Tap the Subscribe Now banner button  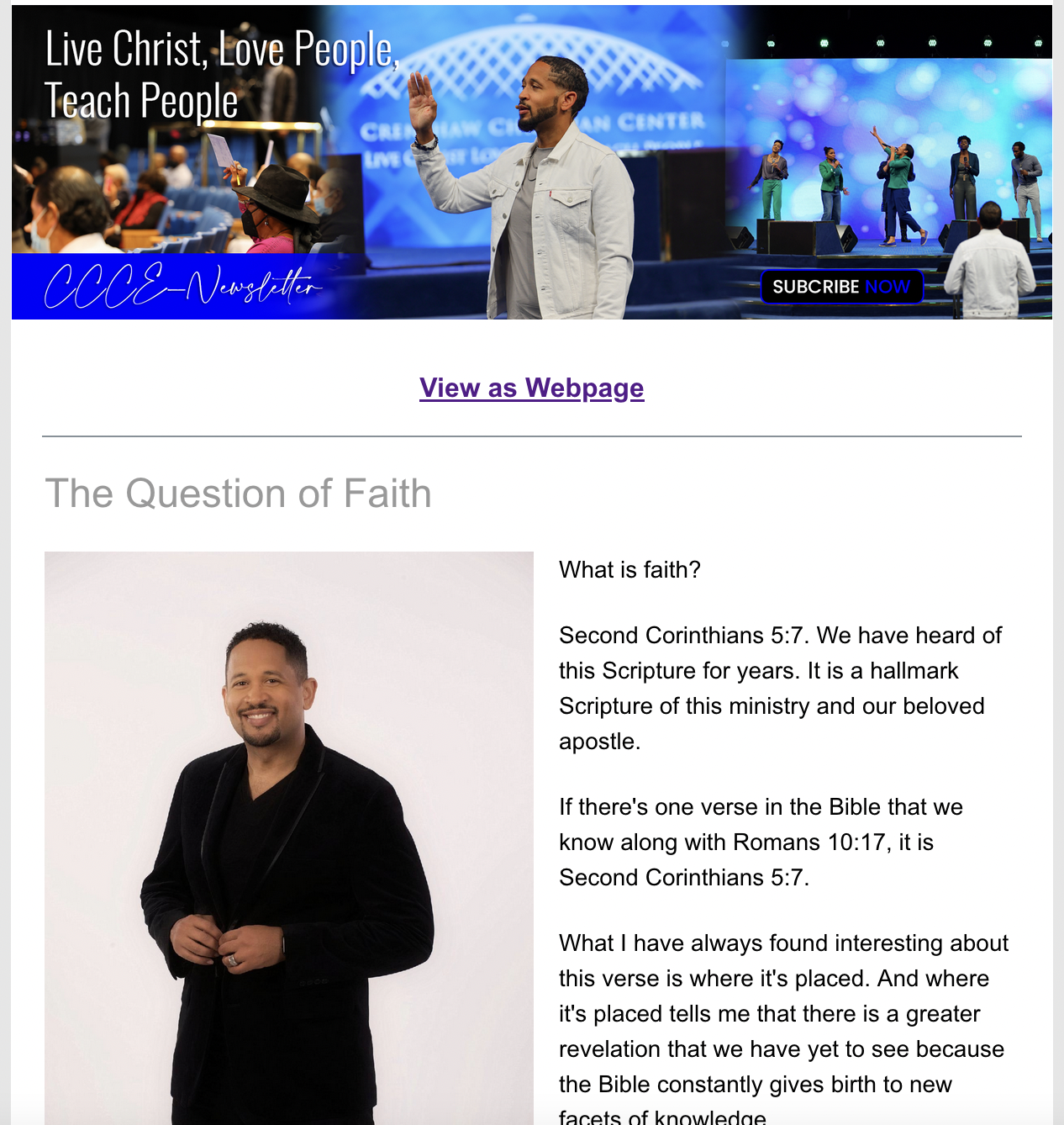(841, 287)
